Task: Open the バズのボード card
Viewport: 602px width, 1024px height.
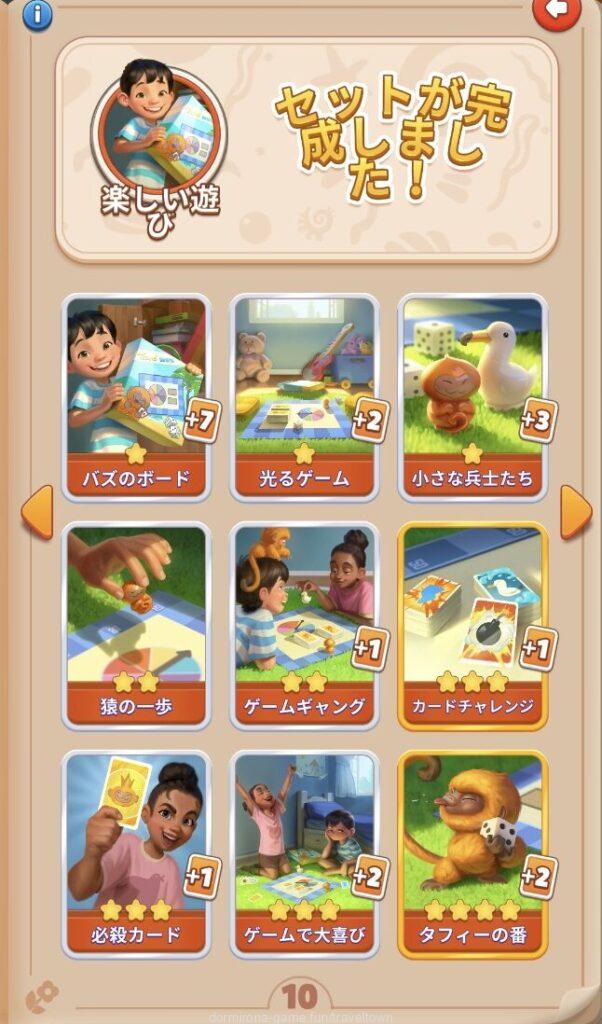Action: pyautogui.click(x=137, y=397)
